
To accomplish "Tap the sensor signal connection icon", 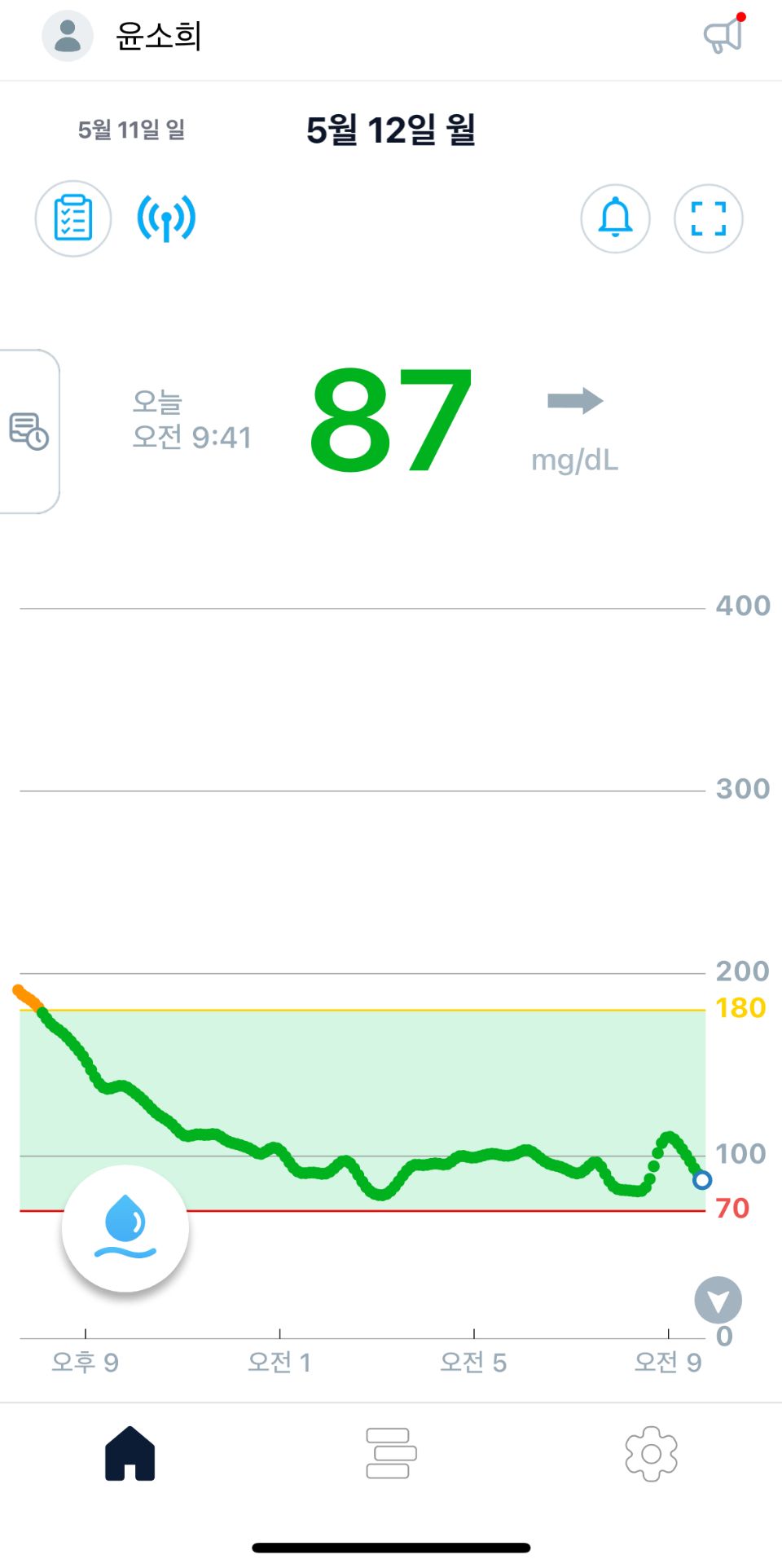I will 166,218.
